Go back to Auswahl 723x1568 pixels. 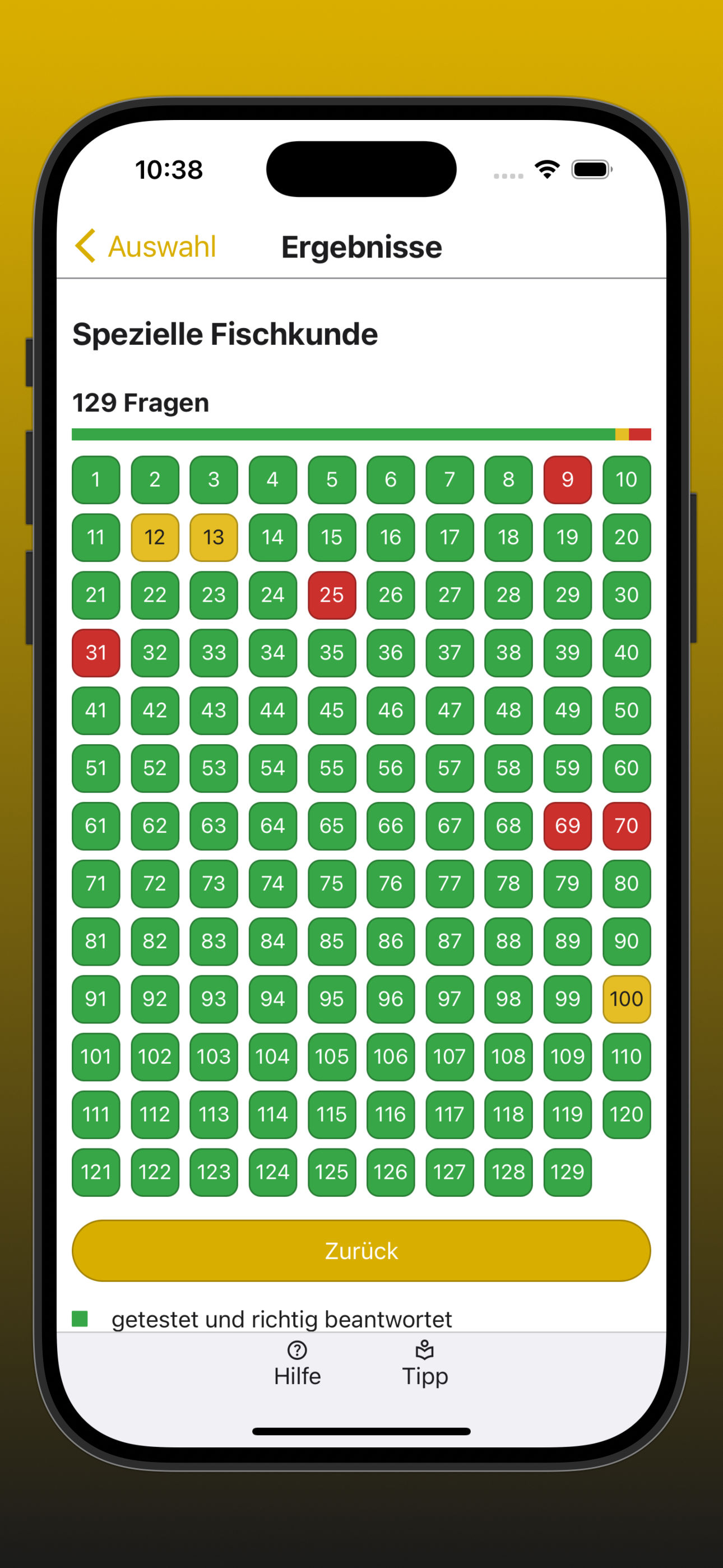[x=146, y=247]
